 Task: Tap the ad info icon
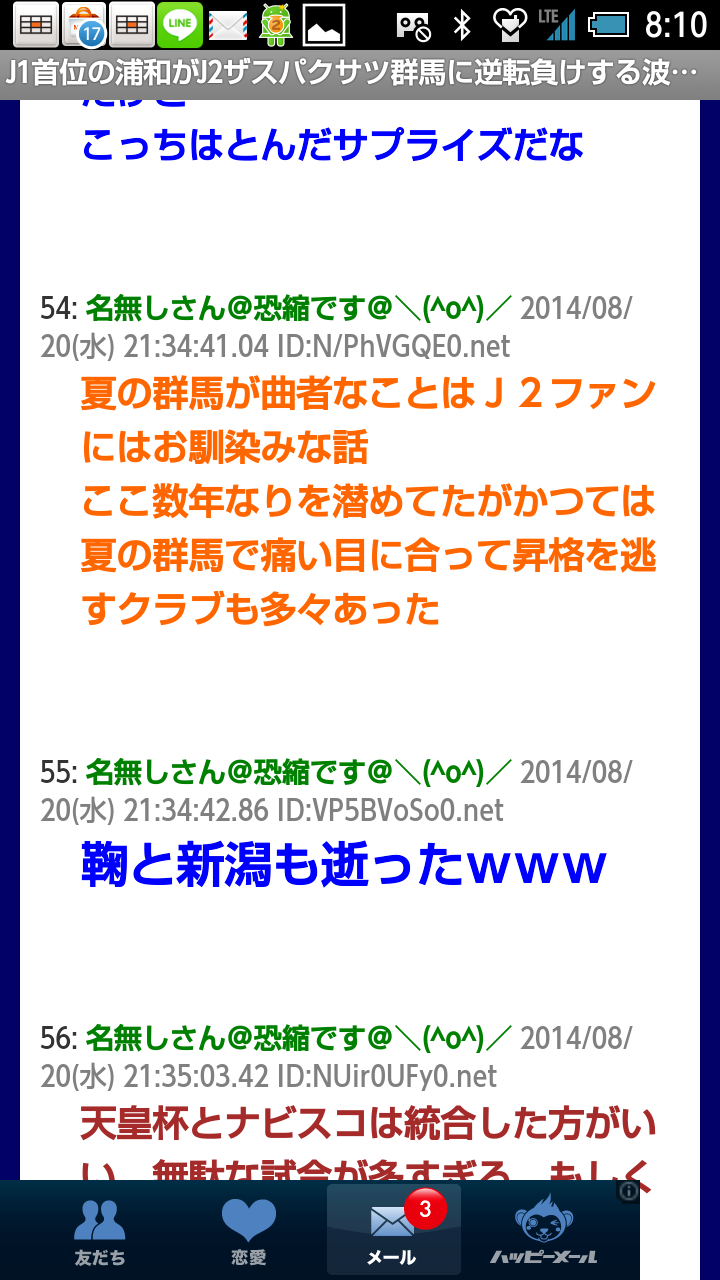click(x=628, y=1191)
